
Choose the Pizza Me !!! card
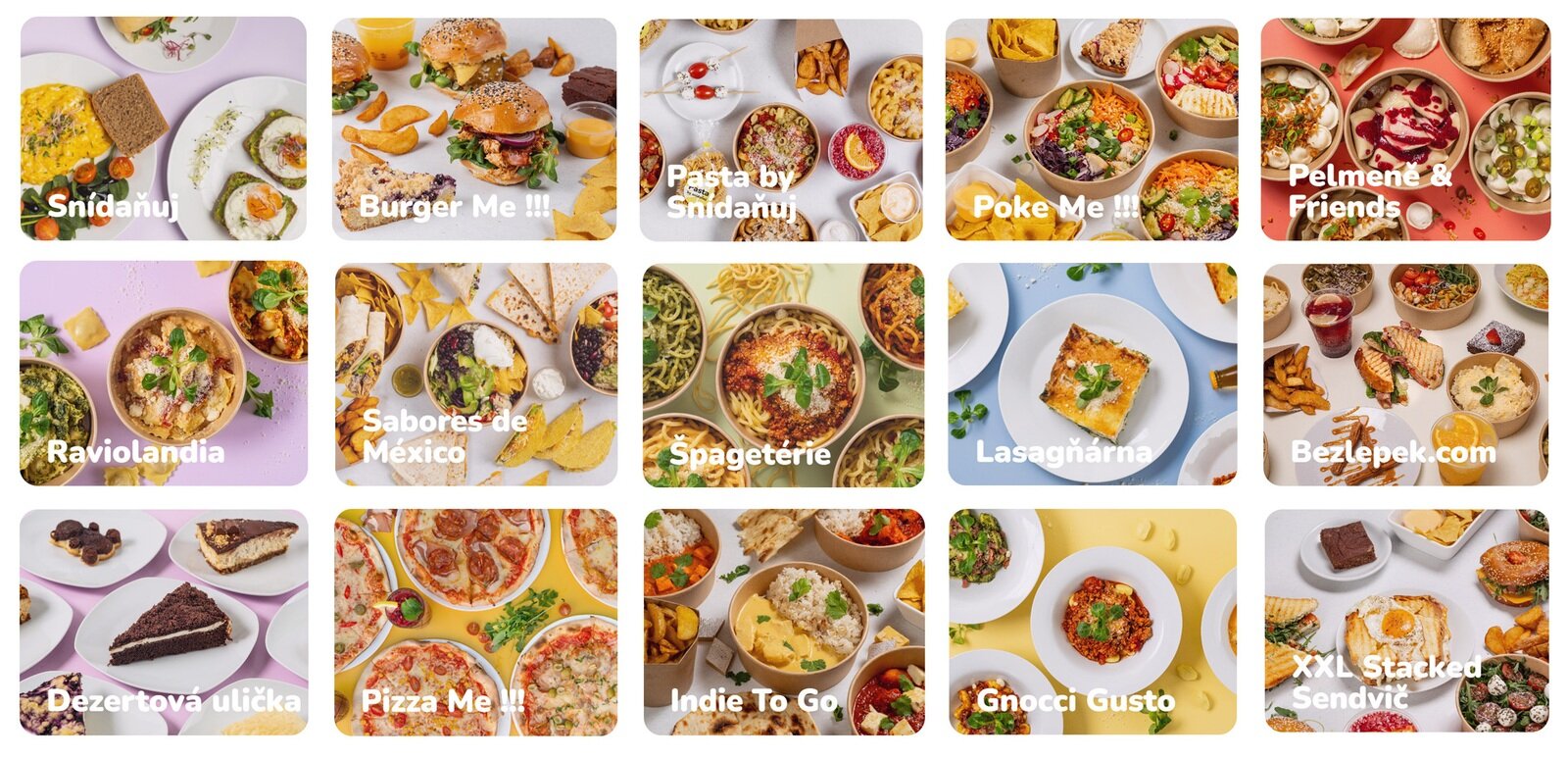[476, 622]
